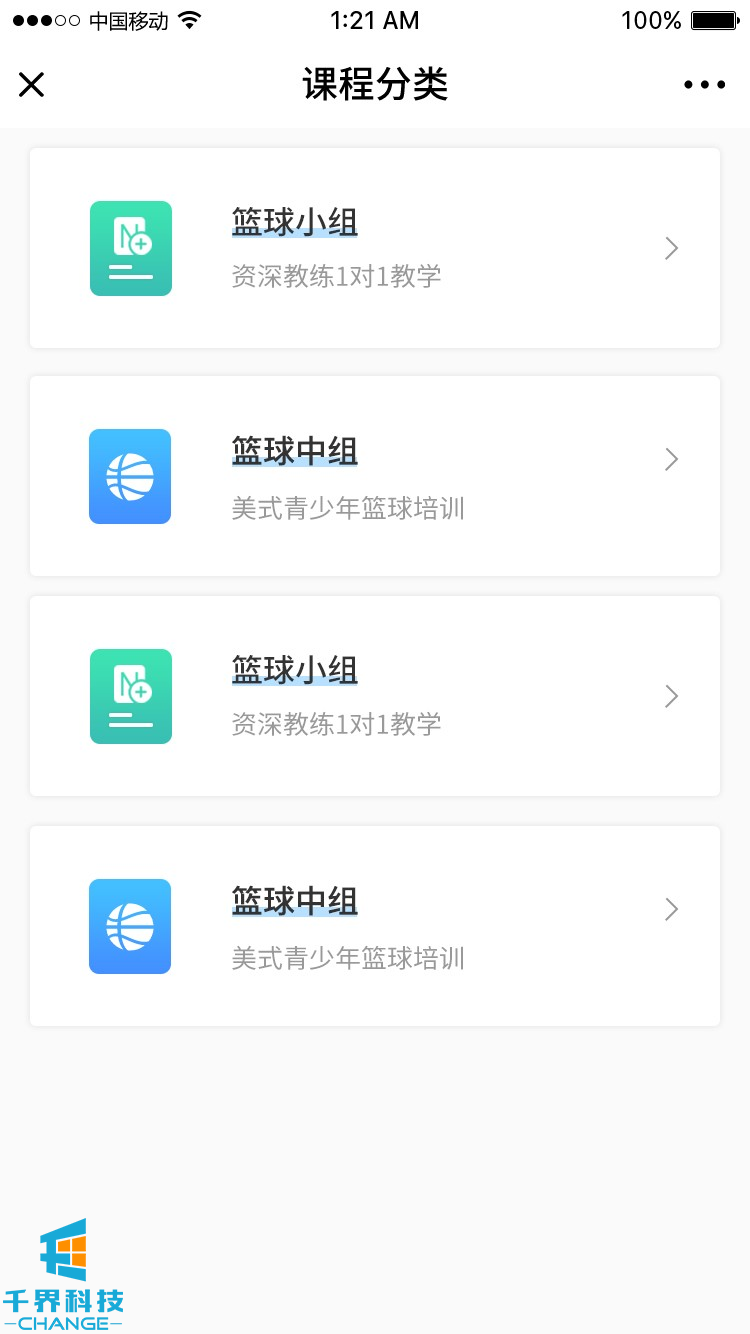Open the first 篮球小组 course card
The image size is (750, 1334).
[375, 248]
